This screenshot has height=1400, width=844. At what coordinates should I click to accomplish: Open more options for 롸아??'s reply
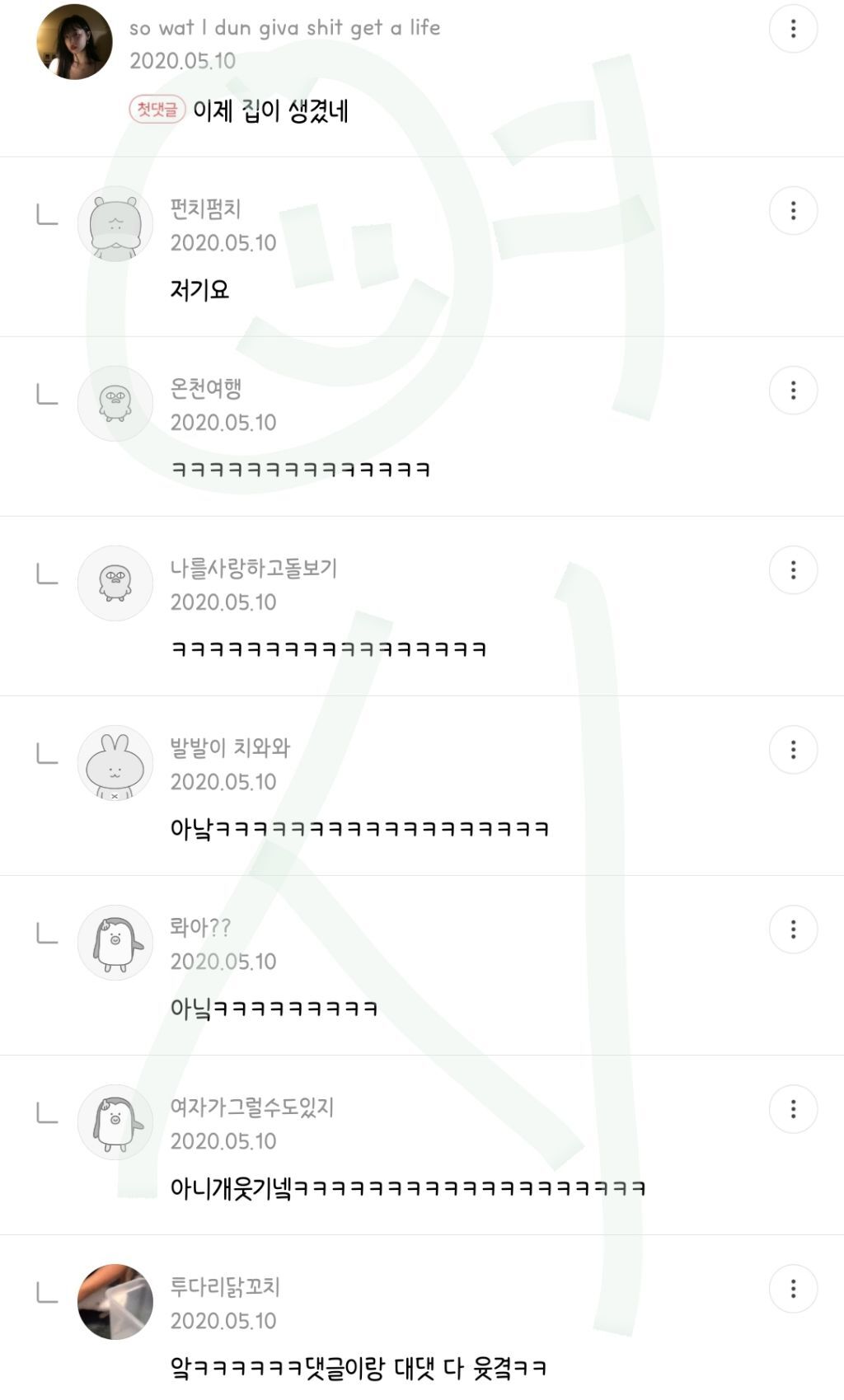point(793,929)
